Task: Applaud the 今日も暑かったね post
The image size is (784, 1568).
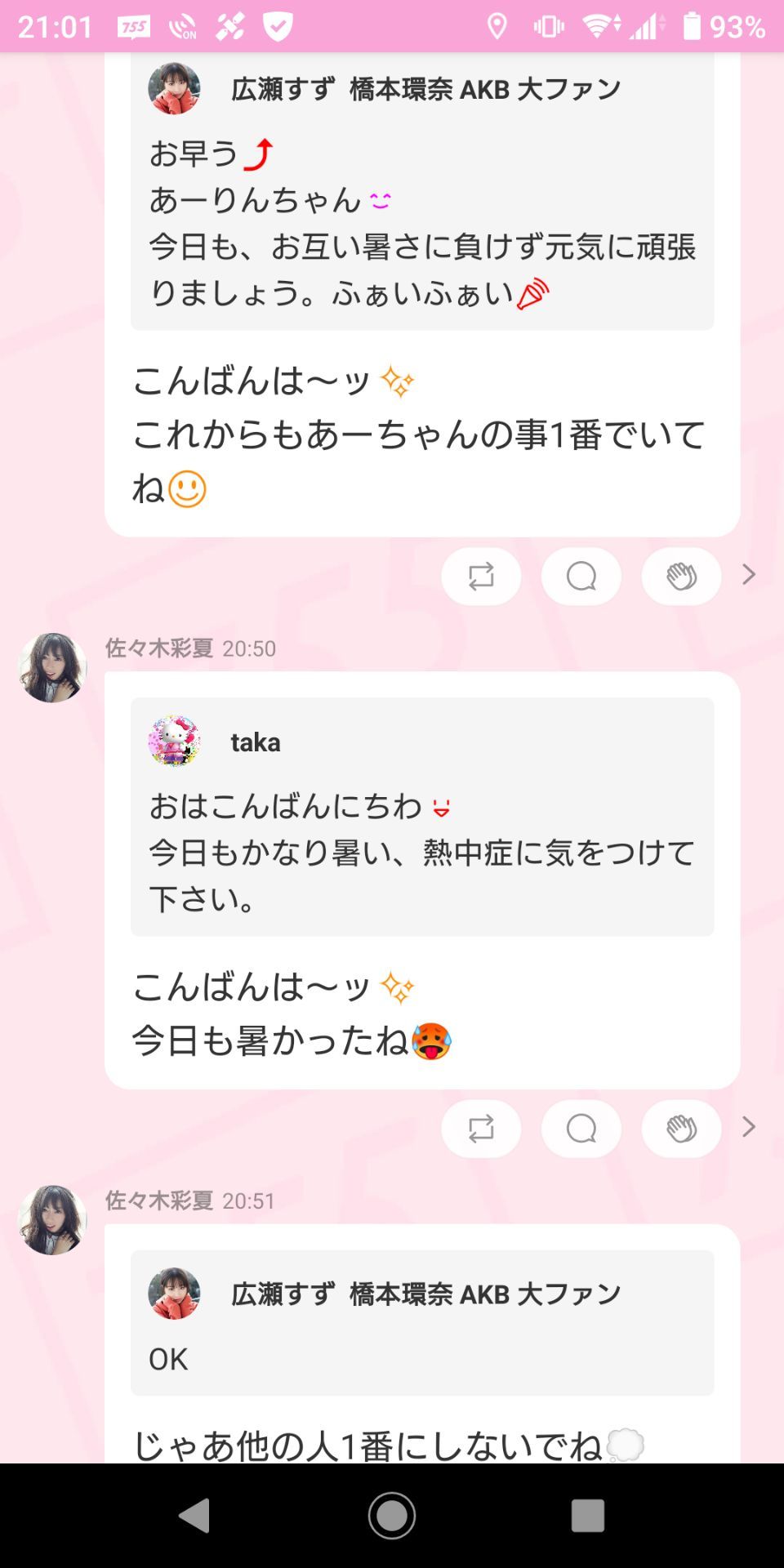Action: point(681,1129)
